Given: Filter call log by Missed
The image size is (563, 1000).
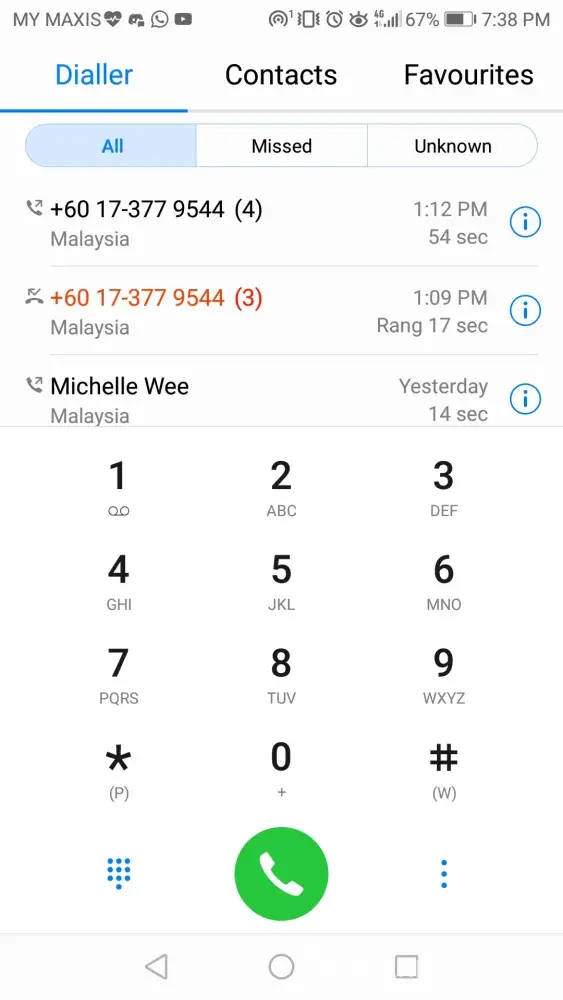Looking at the screenshot, I should point(281,146).
